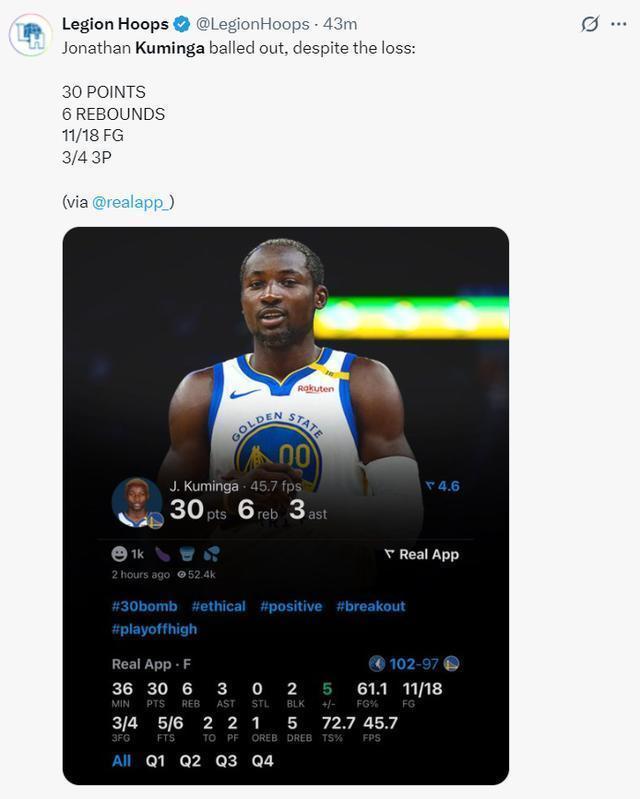
Task: Open the @realapp_ mention link
Action: 133,201
